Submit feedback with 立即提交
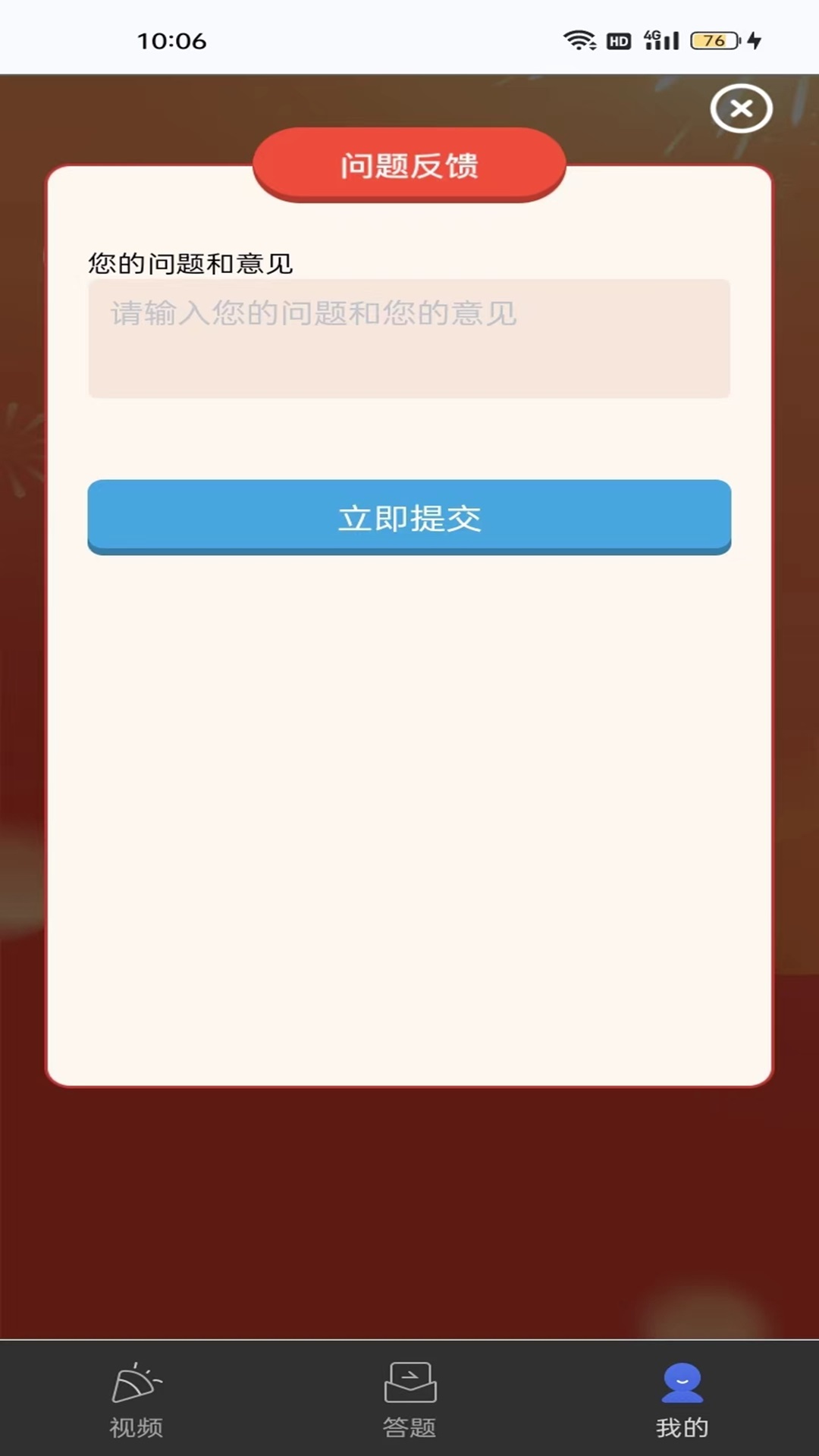Image resolution: width=819 pixels, height=1456 pixels. pos(409,517)
